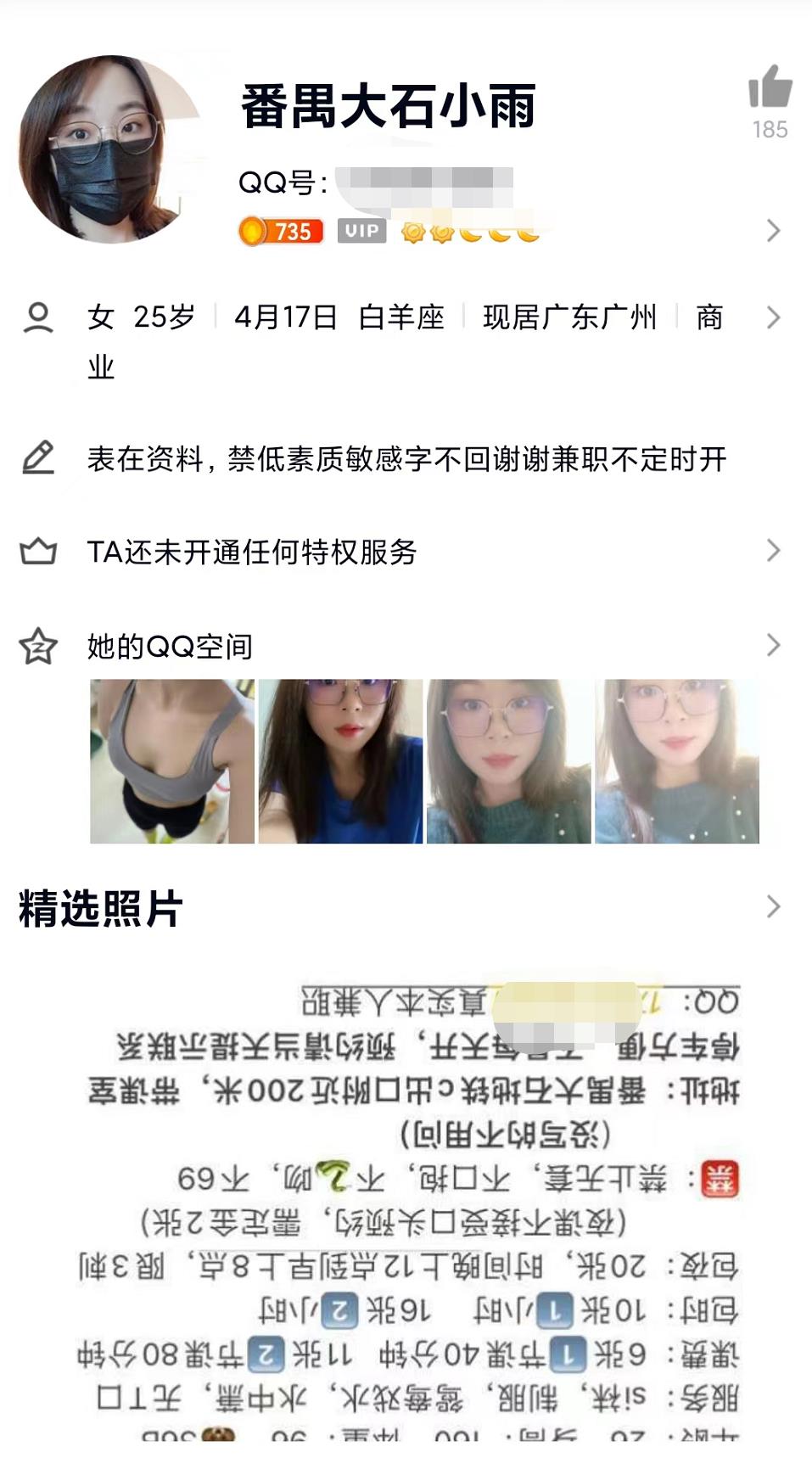Open the personal info row with 女 25岁
812x1458 pixels.
(x=406, y=317)
